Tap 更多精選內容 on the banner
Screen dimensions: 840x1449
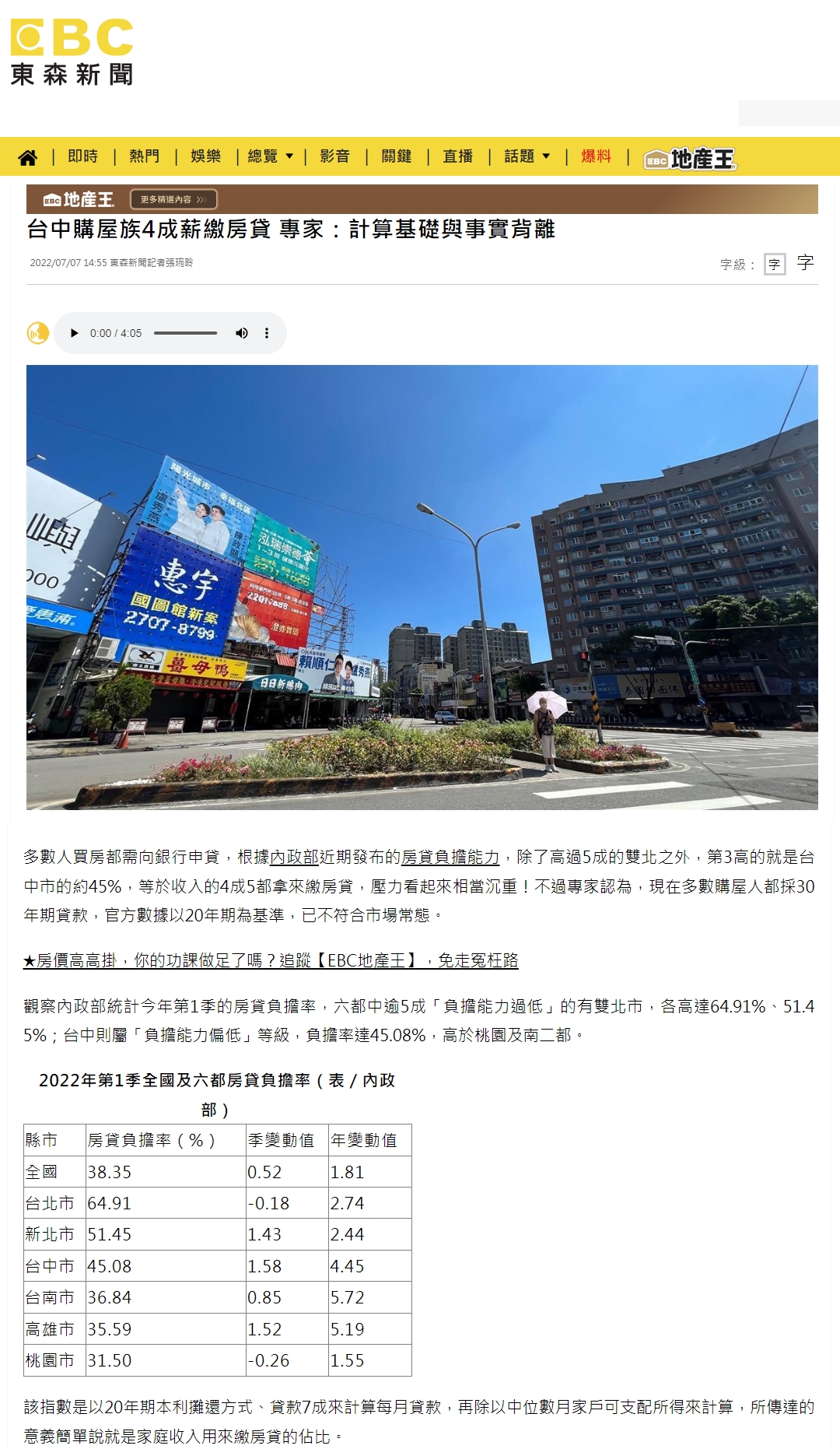(173, 199)
